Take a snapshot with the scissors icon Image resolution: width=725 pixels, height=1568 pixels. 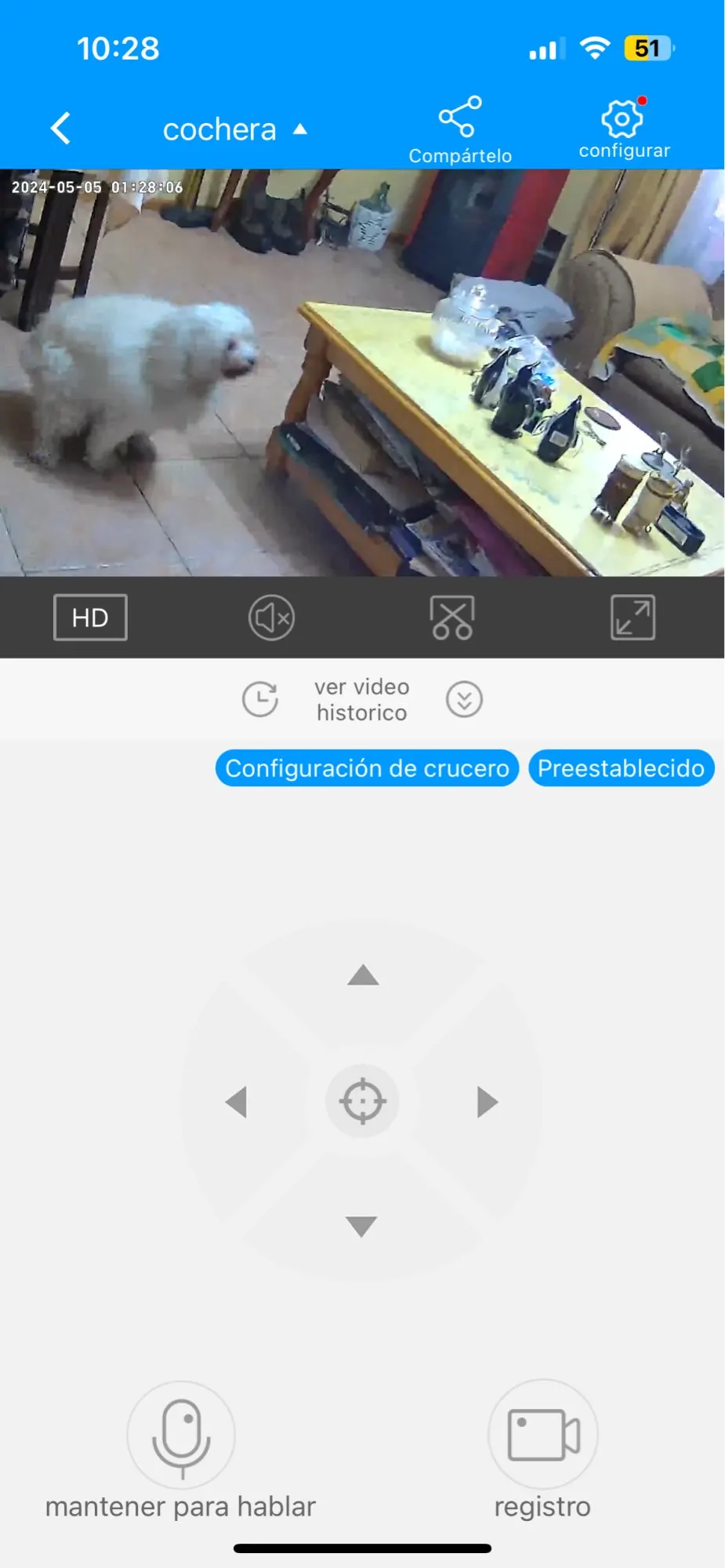(452, 618)
